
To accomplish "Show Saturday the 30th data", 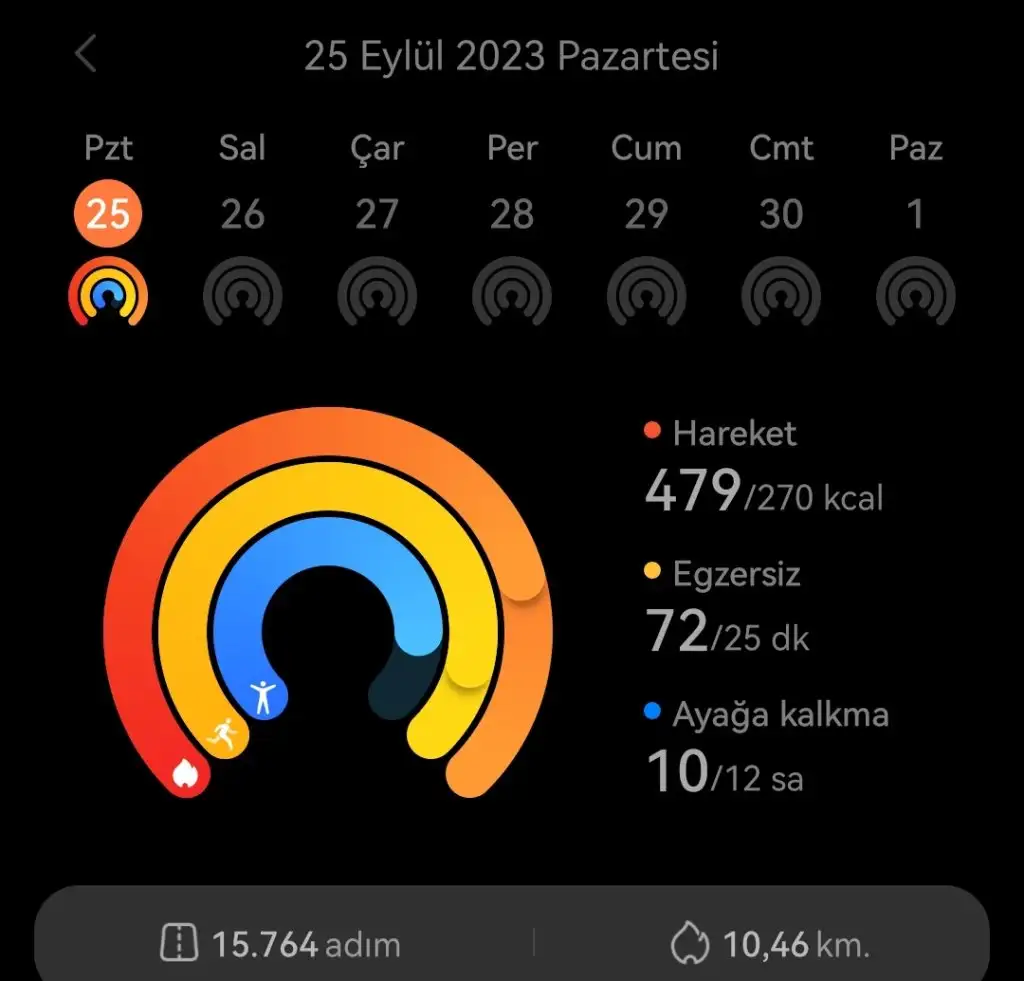I will tap(781, 214).
